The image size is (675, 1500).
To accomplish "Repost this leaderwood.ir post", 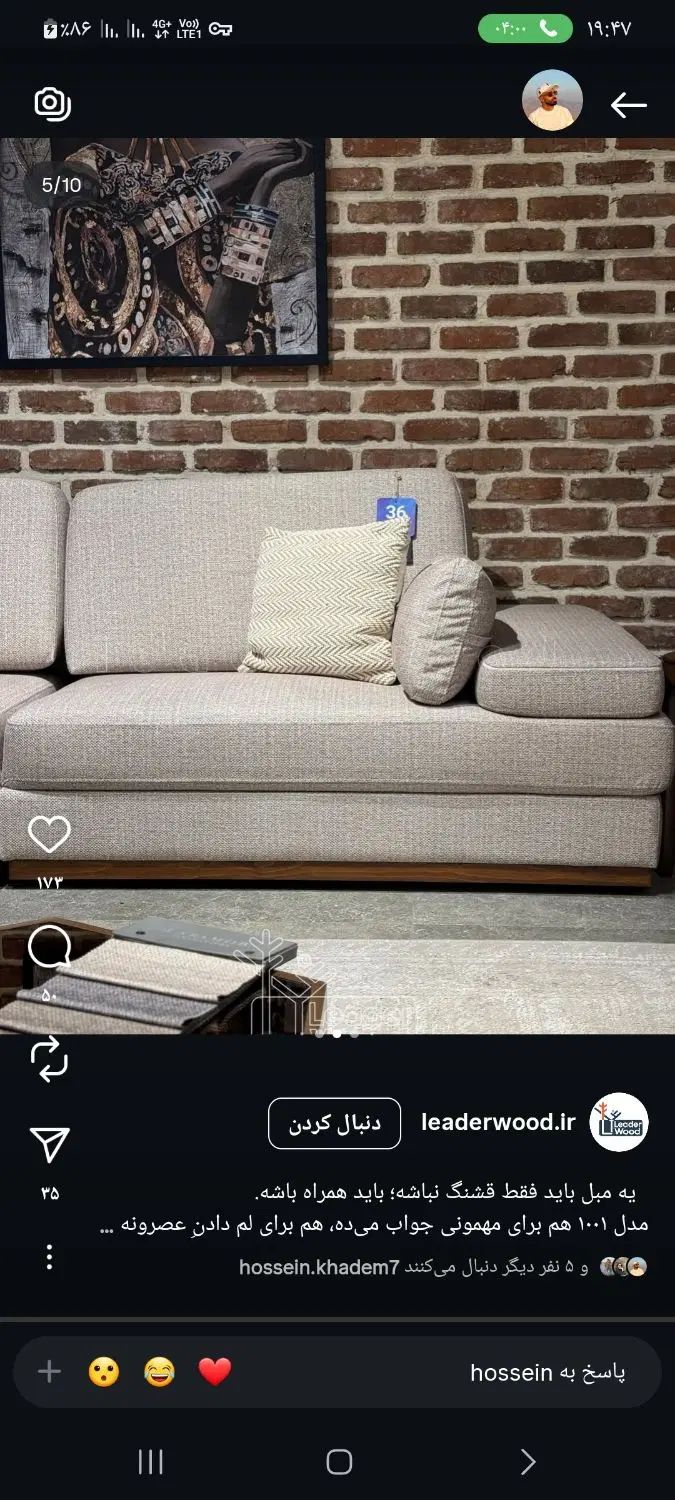I will point(49,1058).
